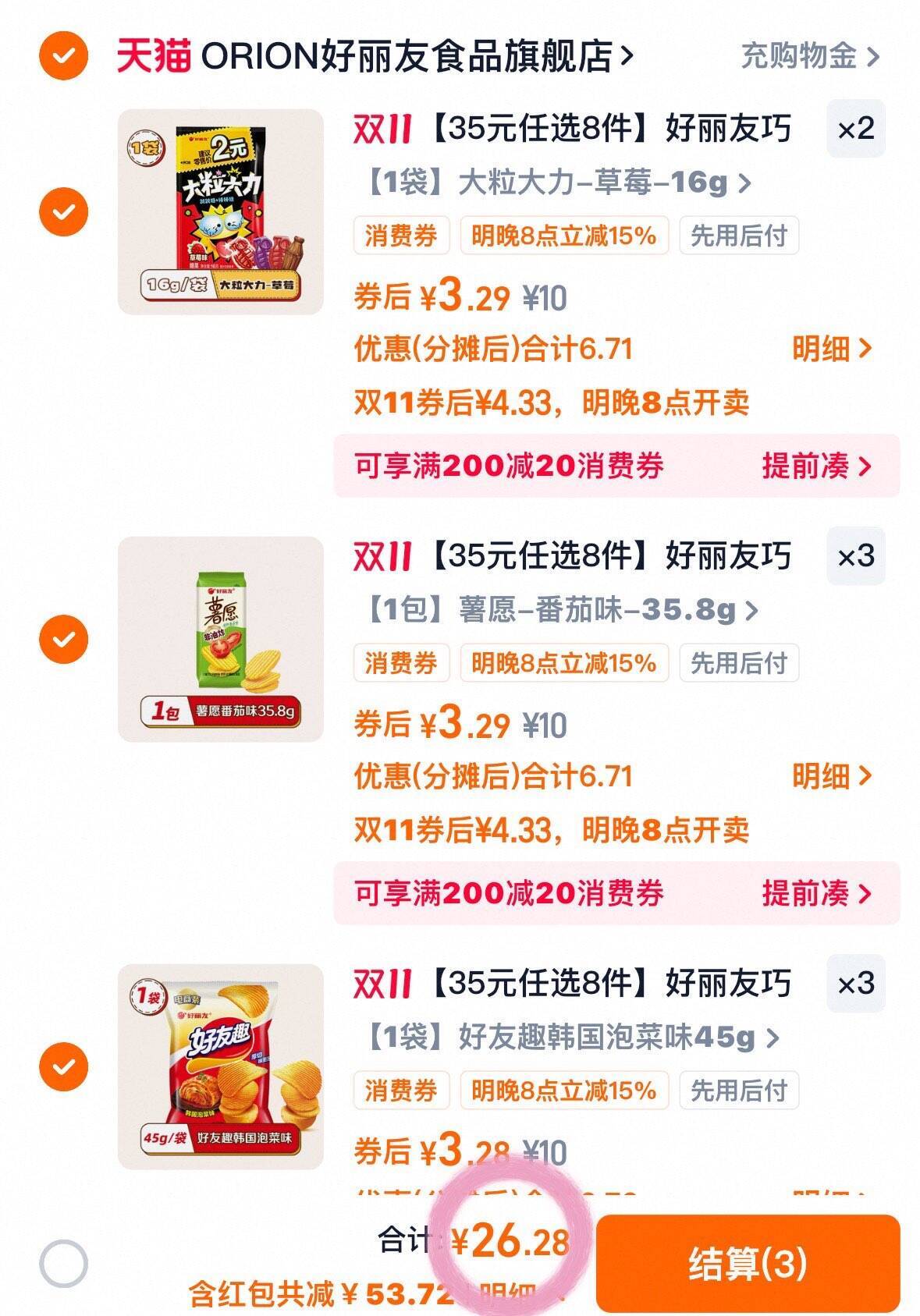Screen dimensions: 920x1316
Task: Open the 大粒大力-草莓 product image
Action: point(220,211)
